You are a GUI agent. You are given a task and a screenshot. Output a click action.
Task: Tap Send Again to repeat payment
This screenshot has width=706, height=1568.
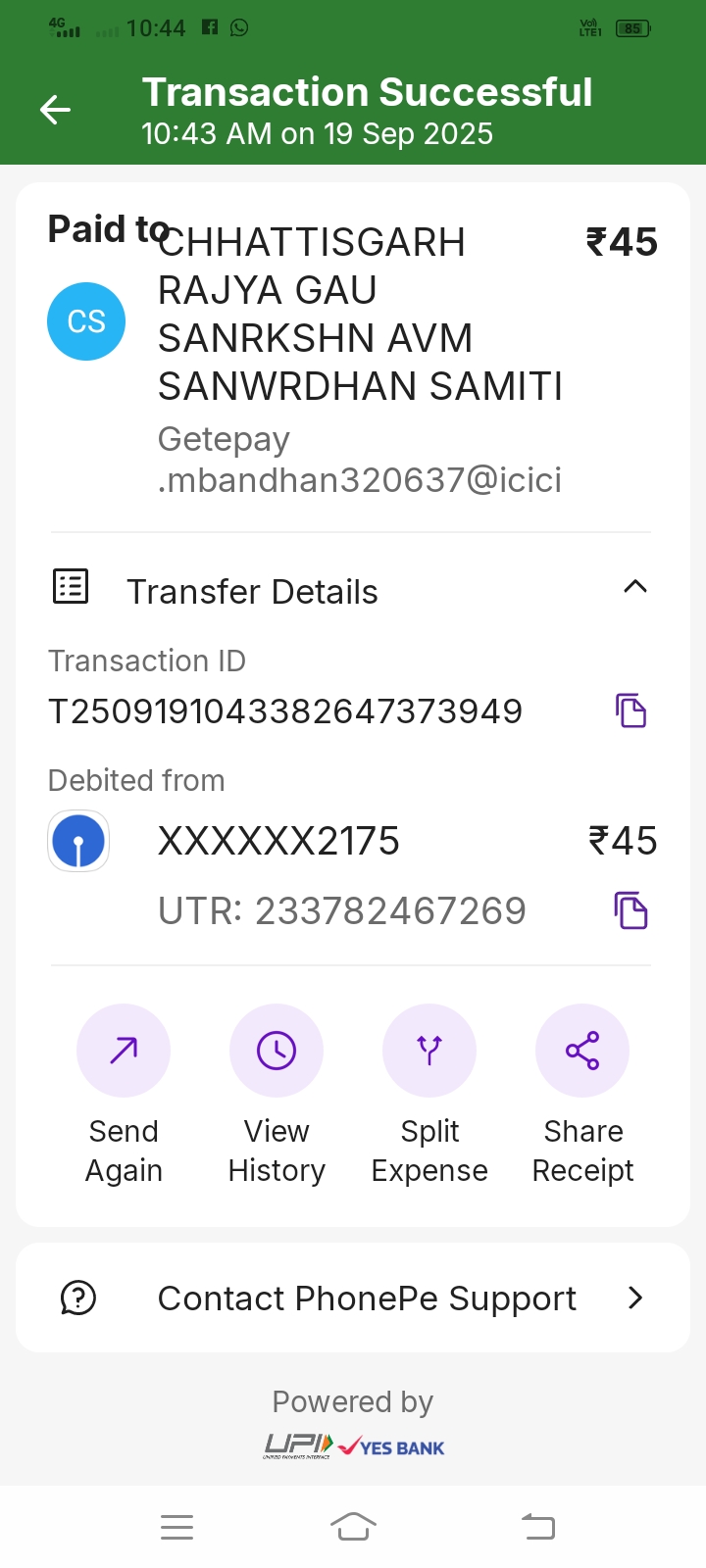pyautogui.click(x=124, y=1051)
